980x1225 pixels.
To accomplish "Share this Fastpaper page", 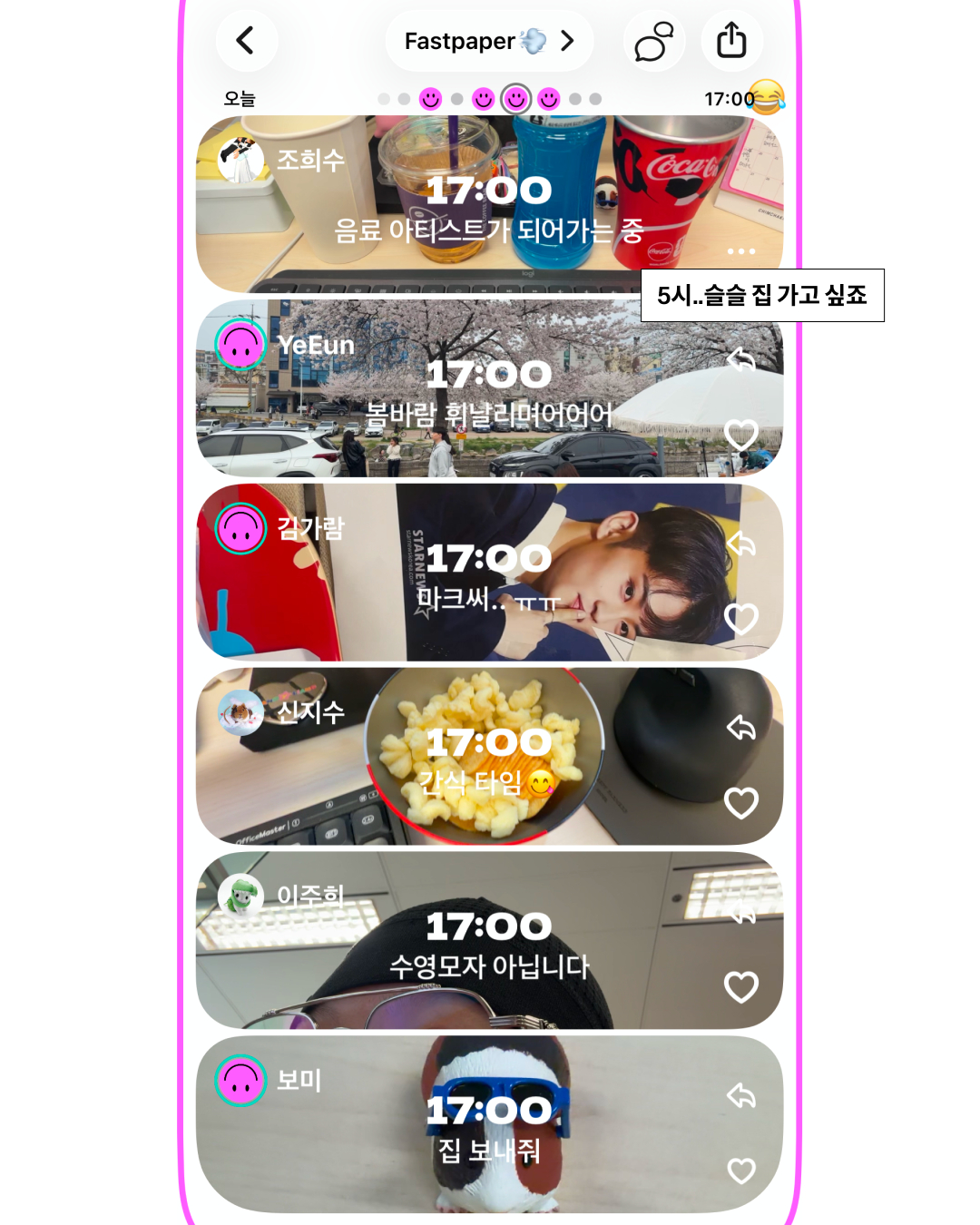I will [731, 41].
